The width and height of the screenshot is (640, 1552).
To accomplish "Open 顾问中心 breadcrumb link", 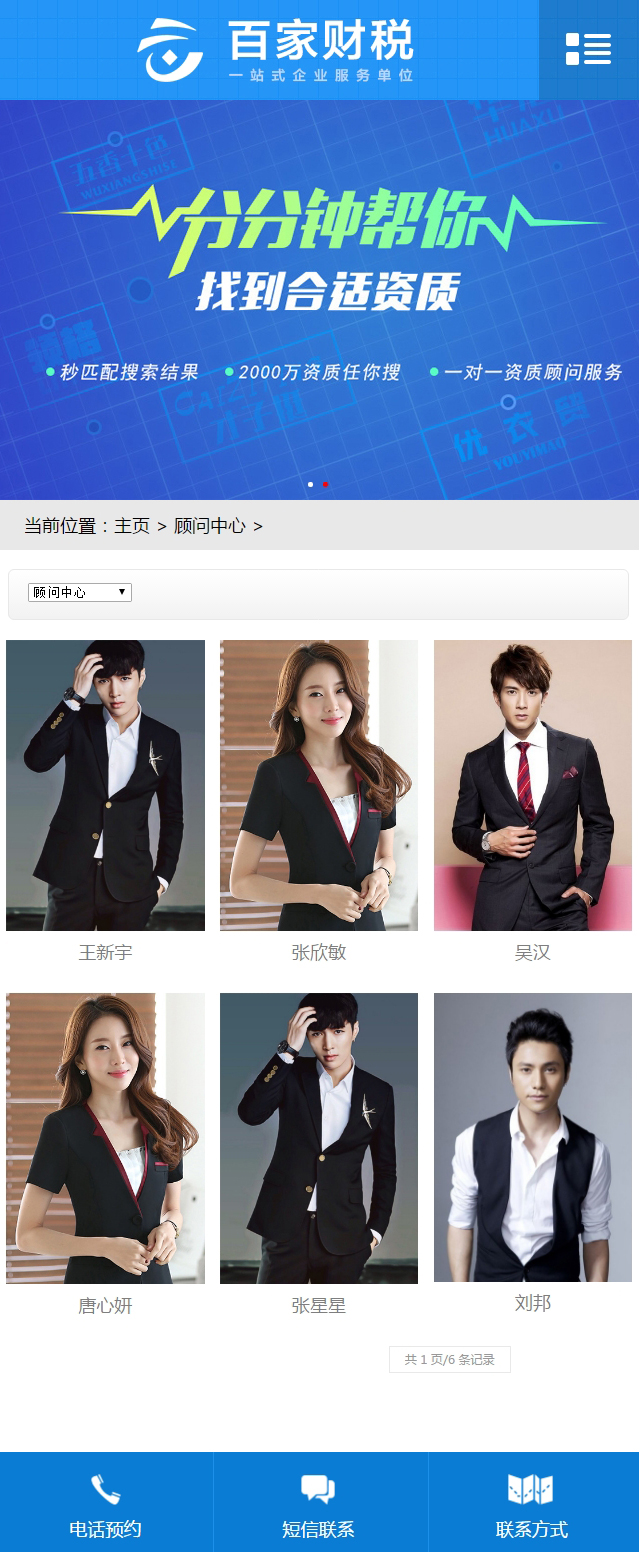I will [209, 526].
